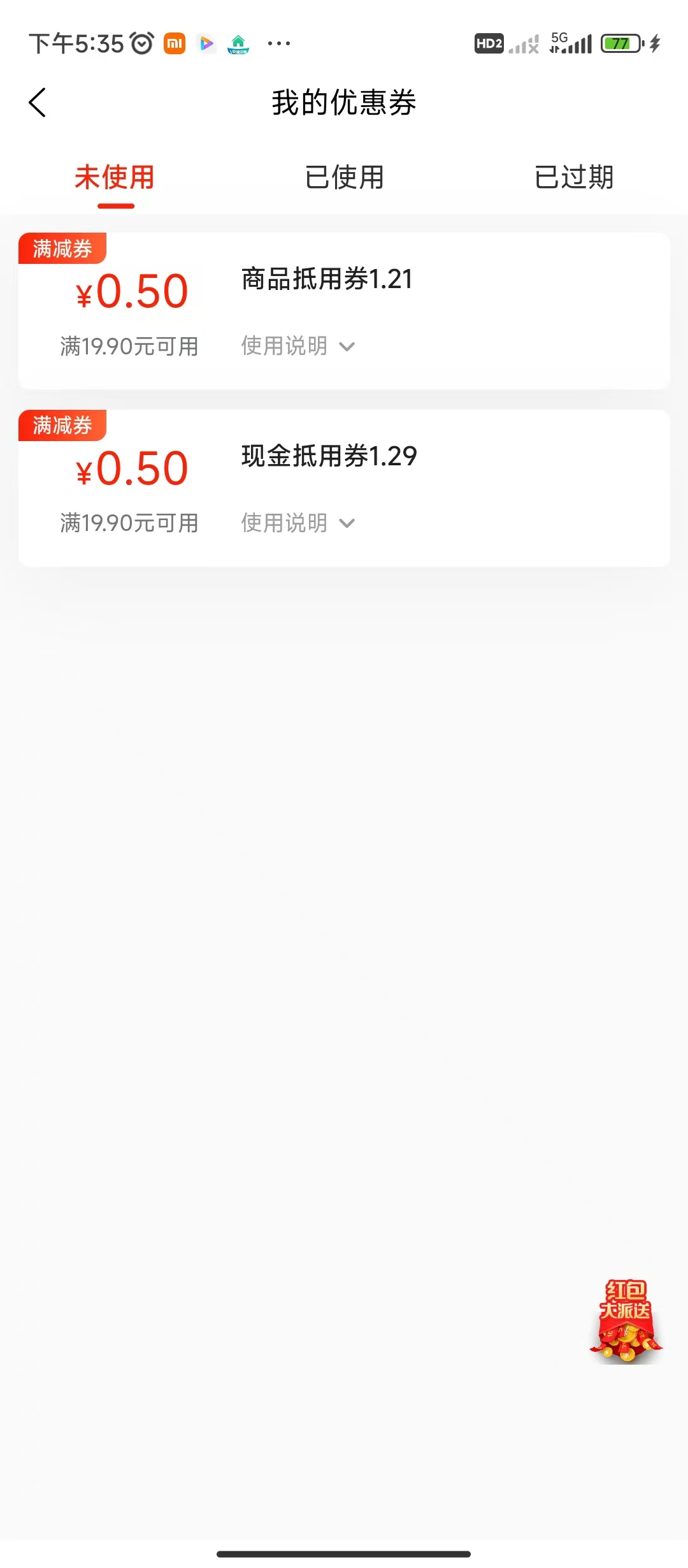The width and height of the screenshot is (688, 1568).
Task: Expand 使用说明 for 现金抵用券1.29
Action: (x=297, y=523)
